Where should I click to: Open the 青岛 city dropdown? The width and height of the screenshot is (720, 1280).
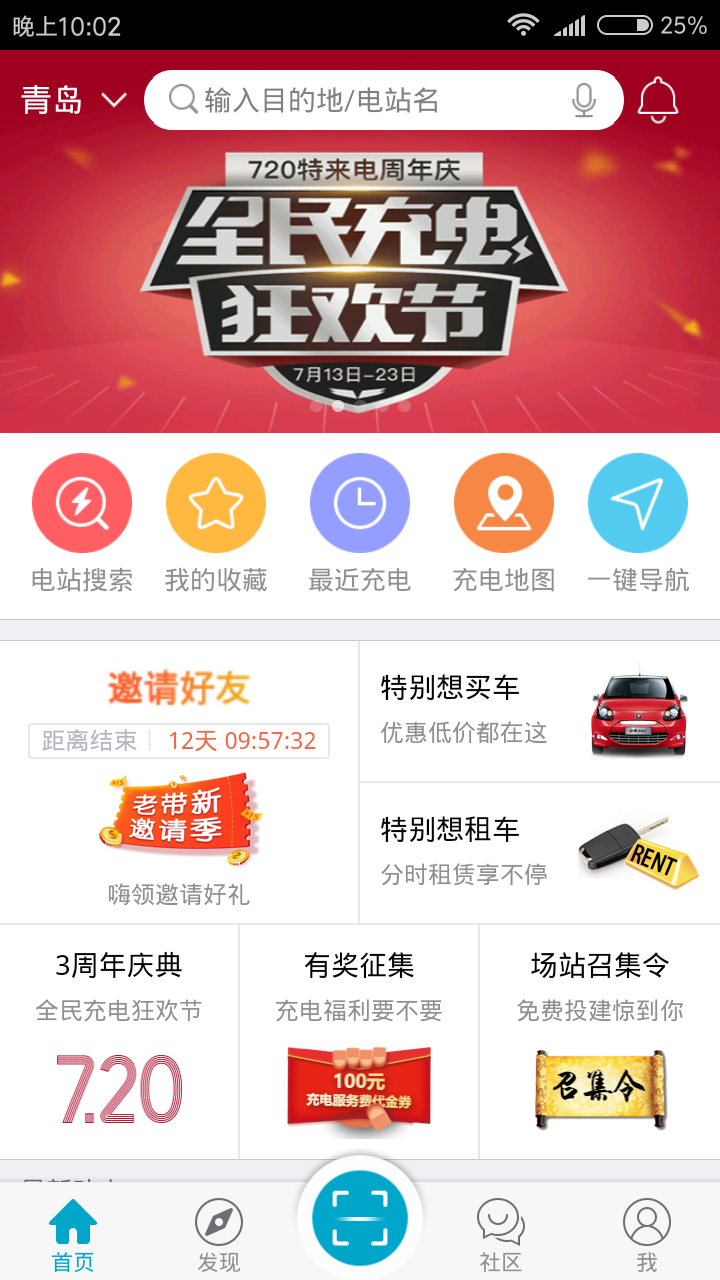(74, 100)
